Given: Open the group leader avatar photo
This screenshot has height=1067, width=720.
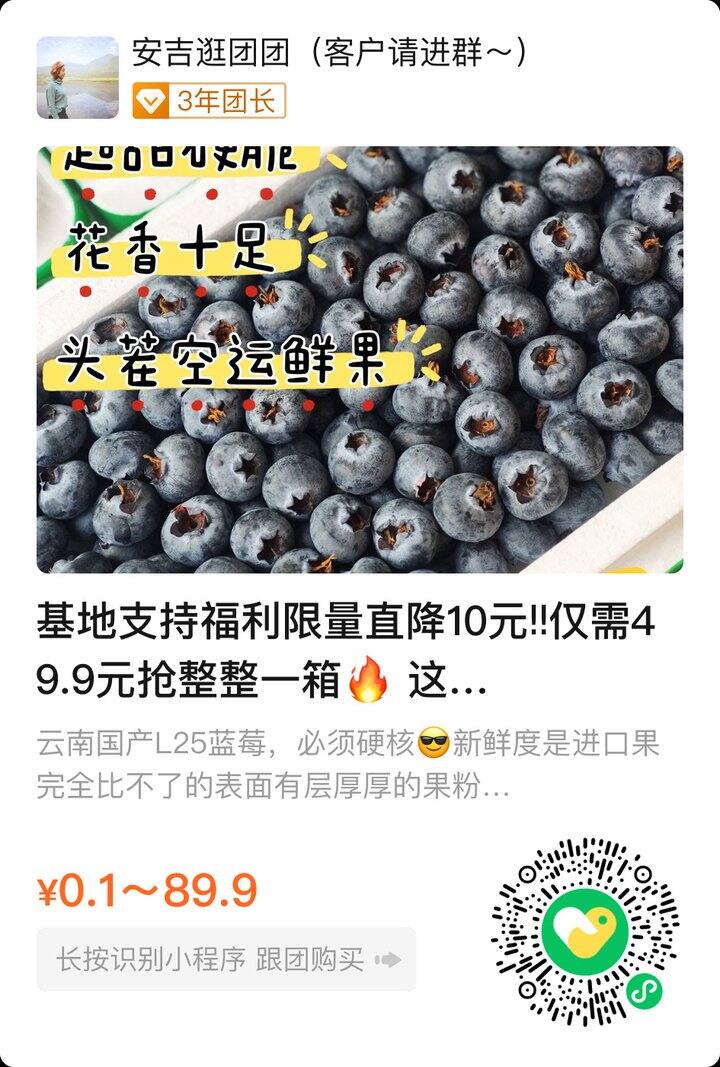Looking at the screenshot, I should pos(79,70).
